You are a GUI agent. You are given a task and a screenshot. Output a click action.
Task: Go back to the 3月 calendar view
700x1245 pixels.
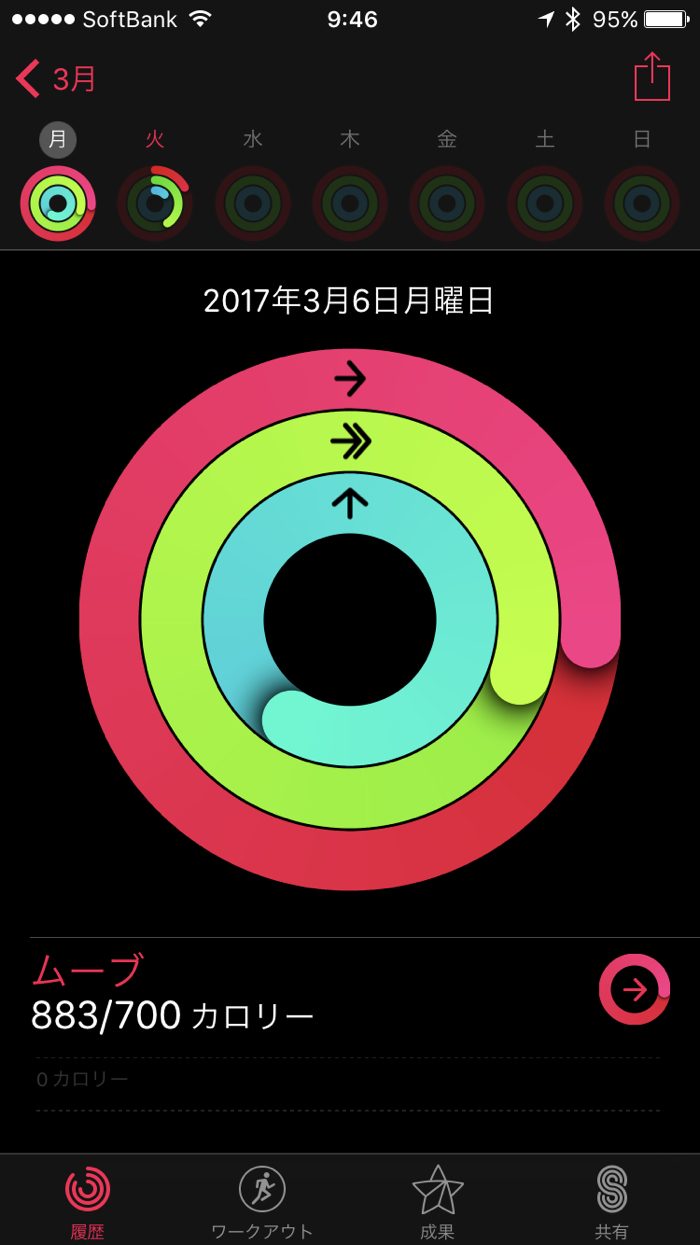57,79
